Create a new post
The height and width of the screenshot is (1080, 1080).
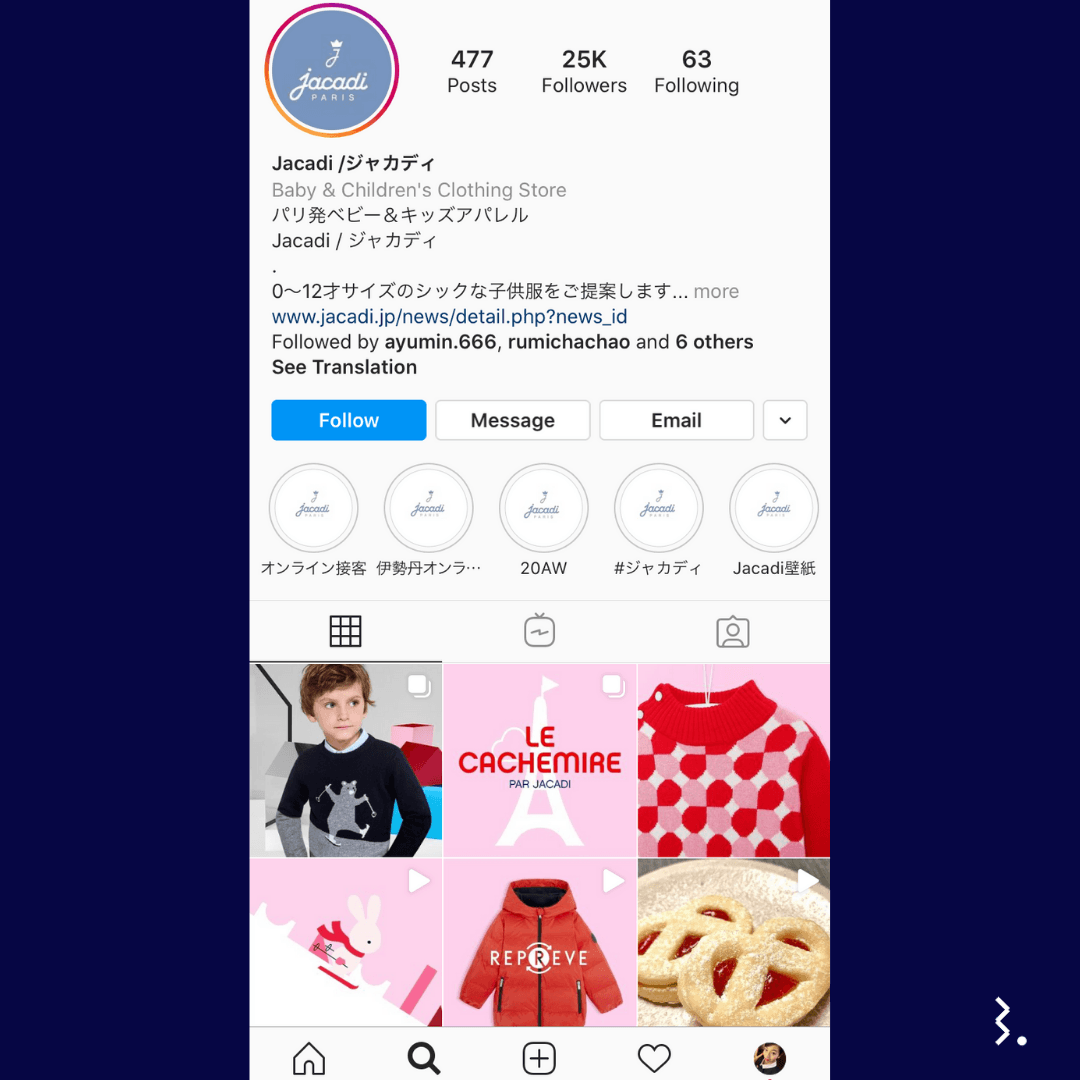tap(539, 1058)
